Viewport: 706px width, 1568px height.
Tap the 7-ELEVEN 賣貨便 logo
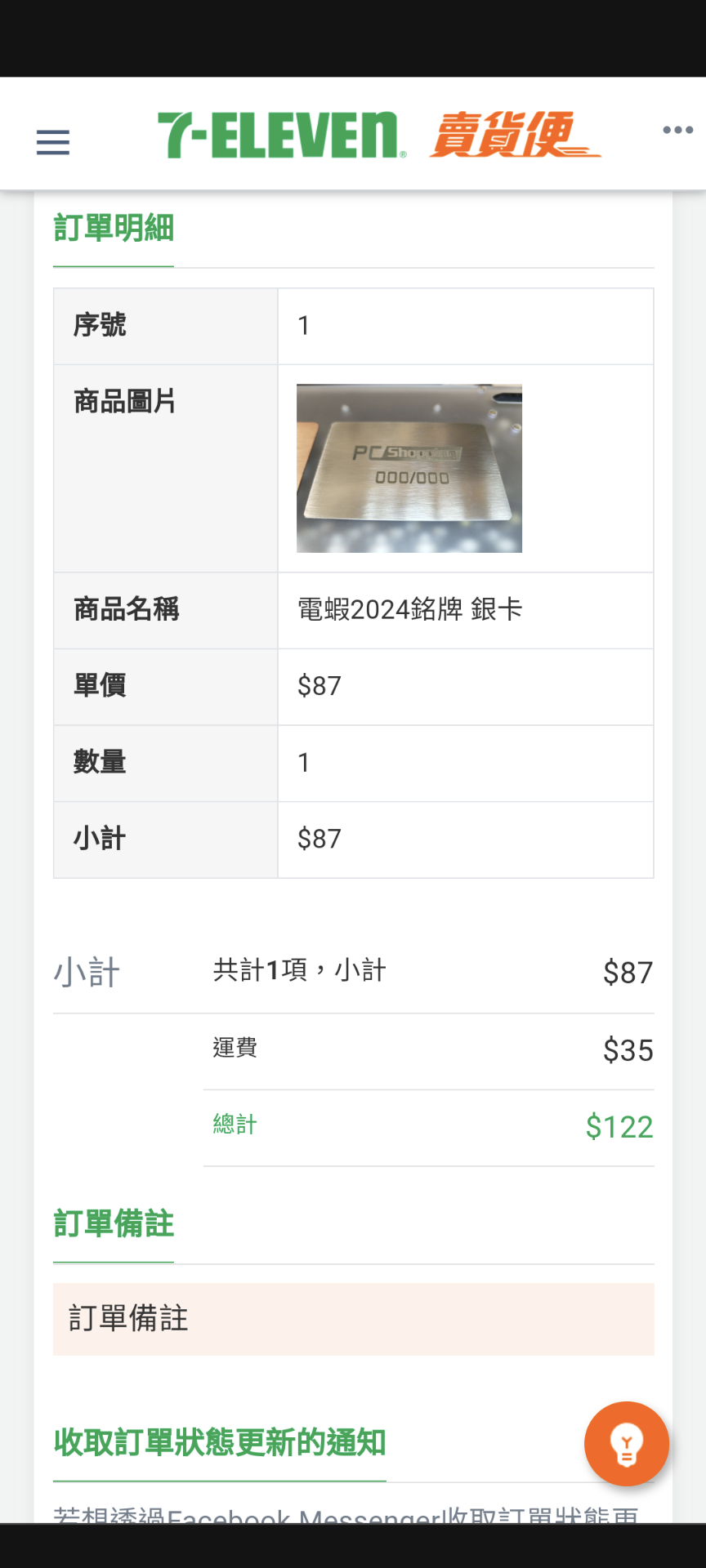(x=379, y=135)
